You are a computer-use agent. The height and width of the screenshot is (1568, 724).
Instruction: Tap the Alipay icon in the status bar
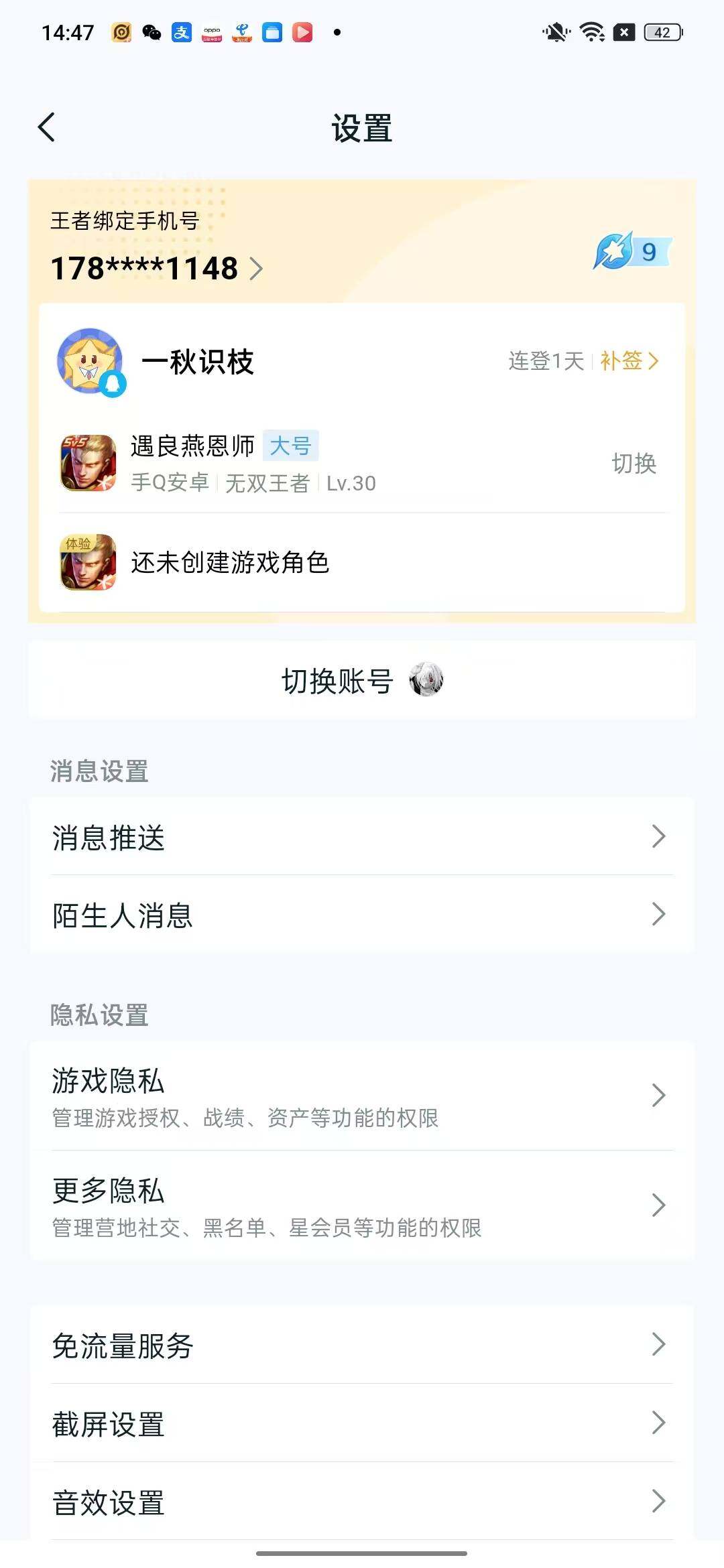(182, 31)
